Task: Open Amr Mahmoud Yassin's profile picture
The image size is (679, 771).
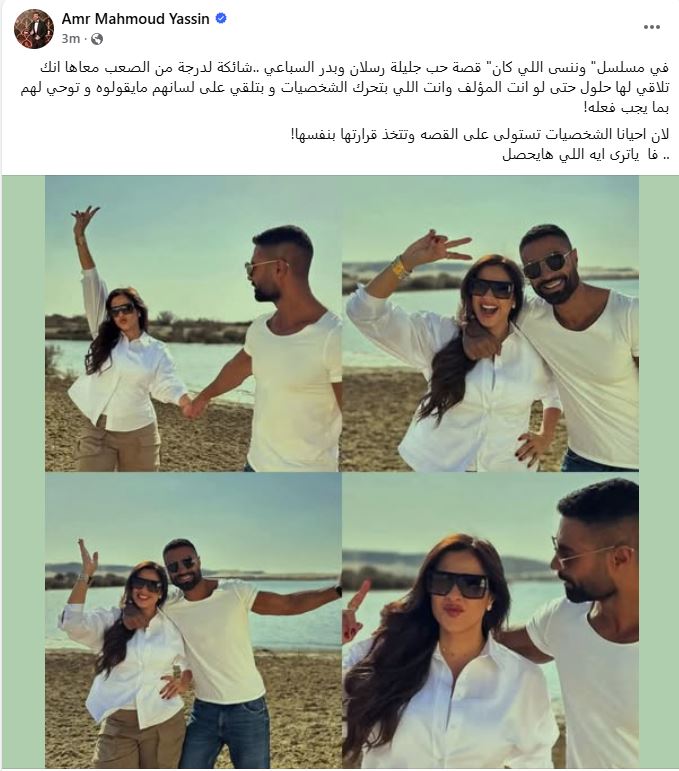Action: coord(34,29)
